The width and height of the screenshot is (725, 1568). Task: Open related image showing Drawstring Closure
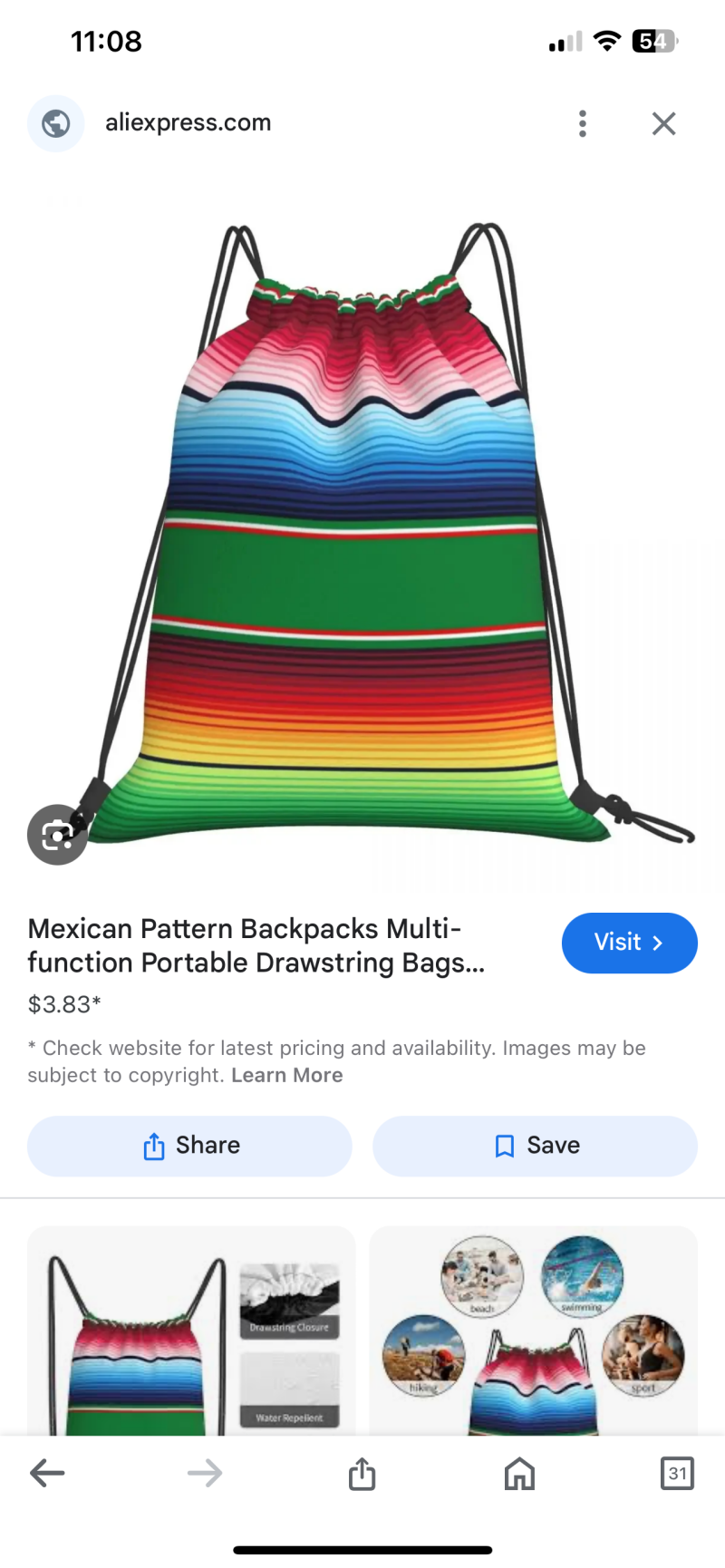click(x=191, y=1331)
